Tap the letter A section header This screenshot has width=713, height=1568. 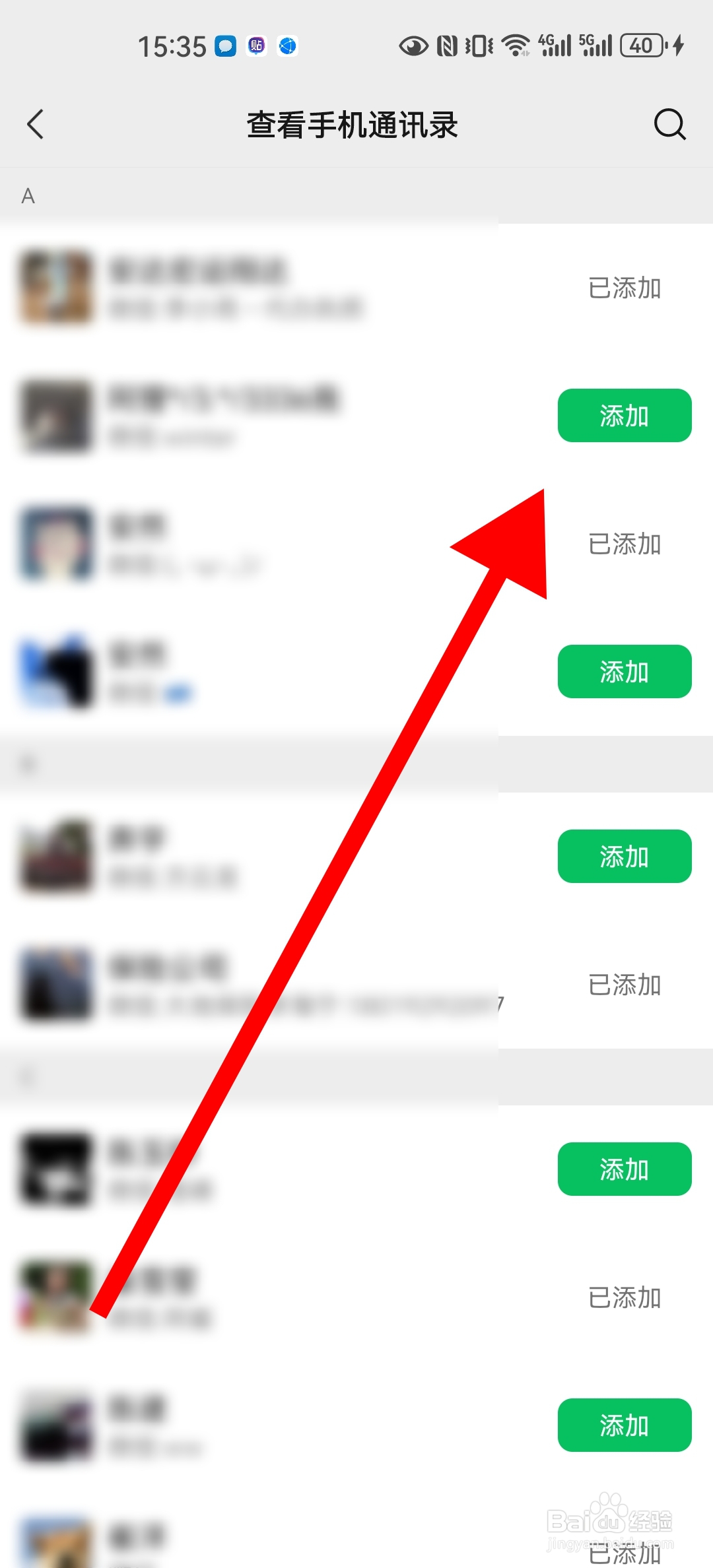28,195
